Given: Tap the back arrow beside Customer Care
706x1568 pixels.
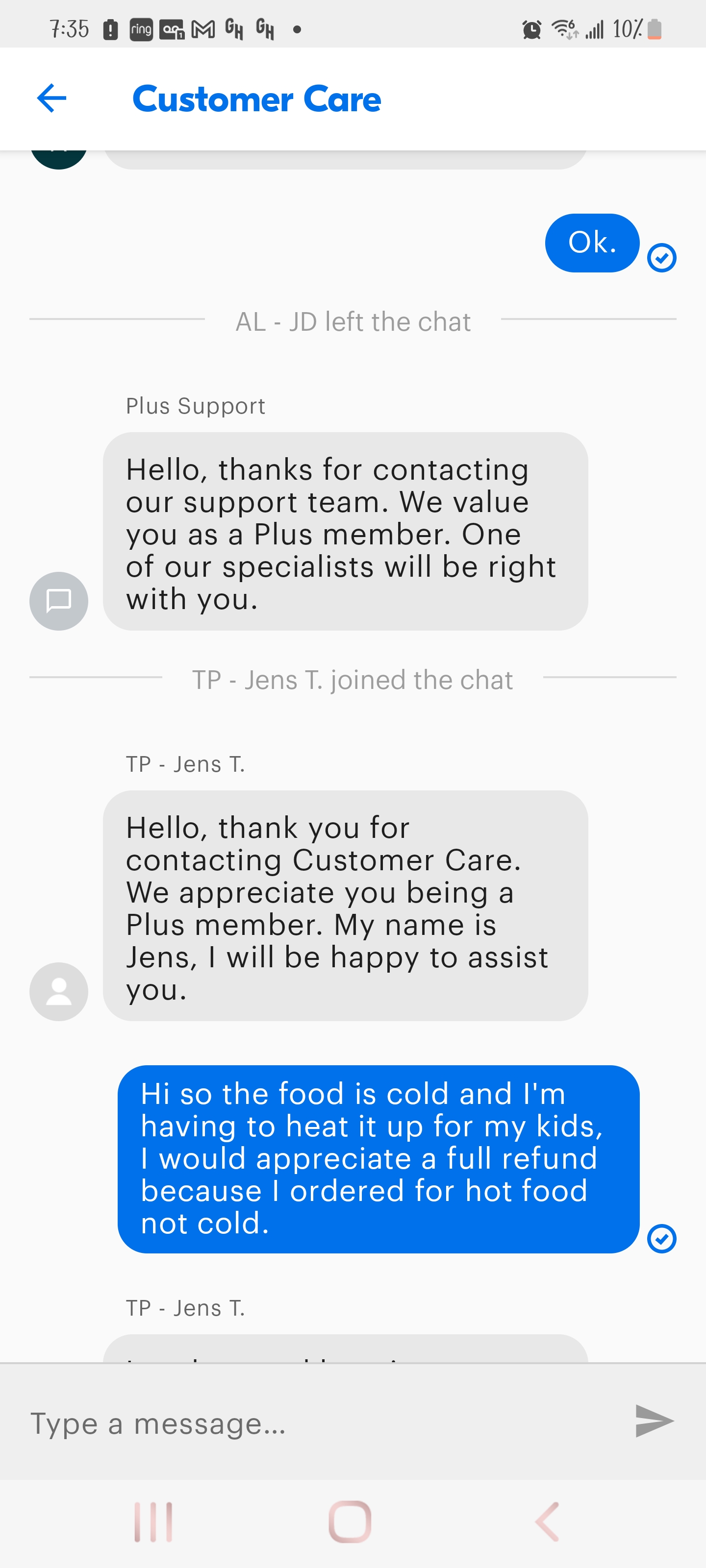Looking at the screenshot, I should (x=51, y=98).
